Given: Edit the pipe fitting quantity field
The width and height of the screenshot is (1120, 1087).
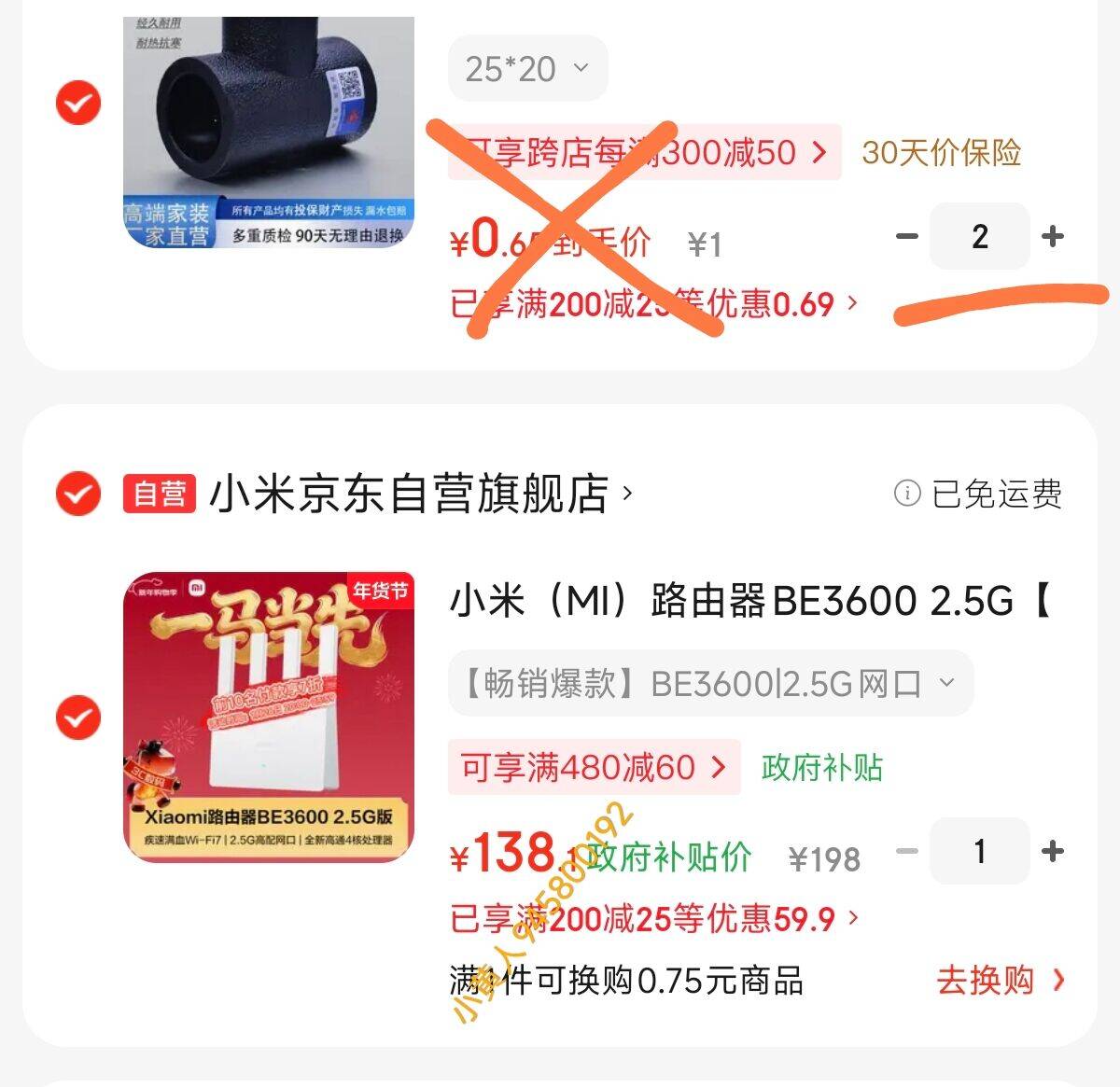Looking at the screenshot, I should coord(979,236).
